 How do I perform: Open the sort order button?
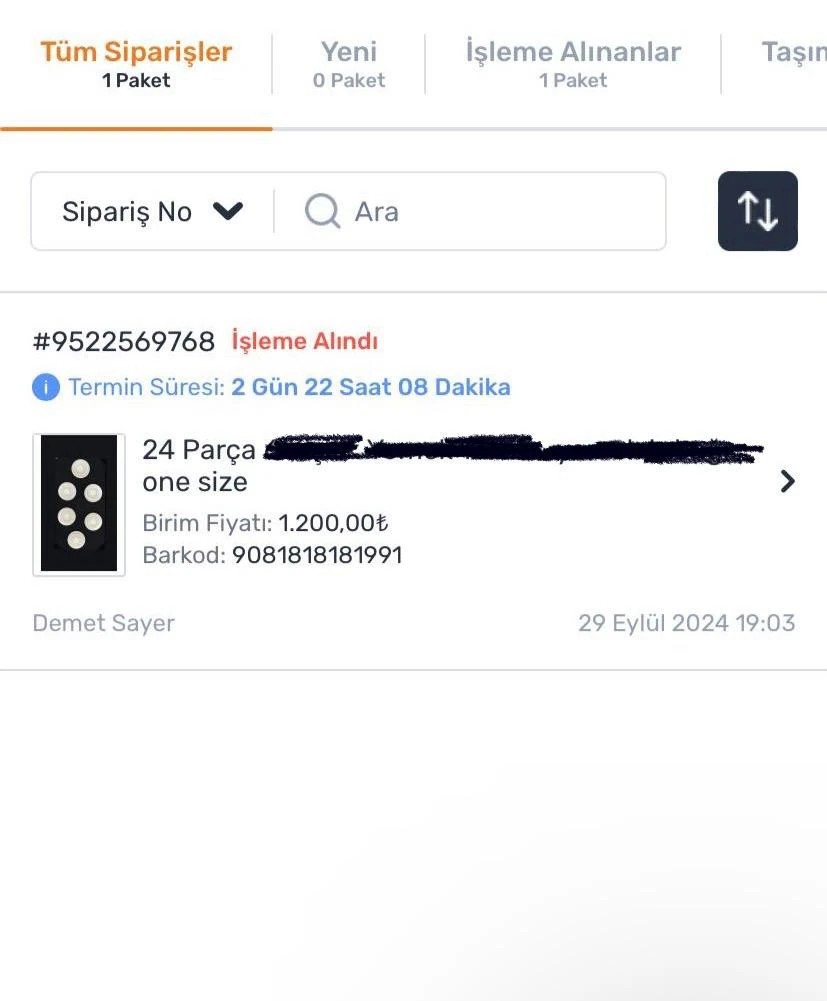coord(757,211)
